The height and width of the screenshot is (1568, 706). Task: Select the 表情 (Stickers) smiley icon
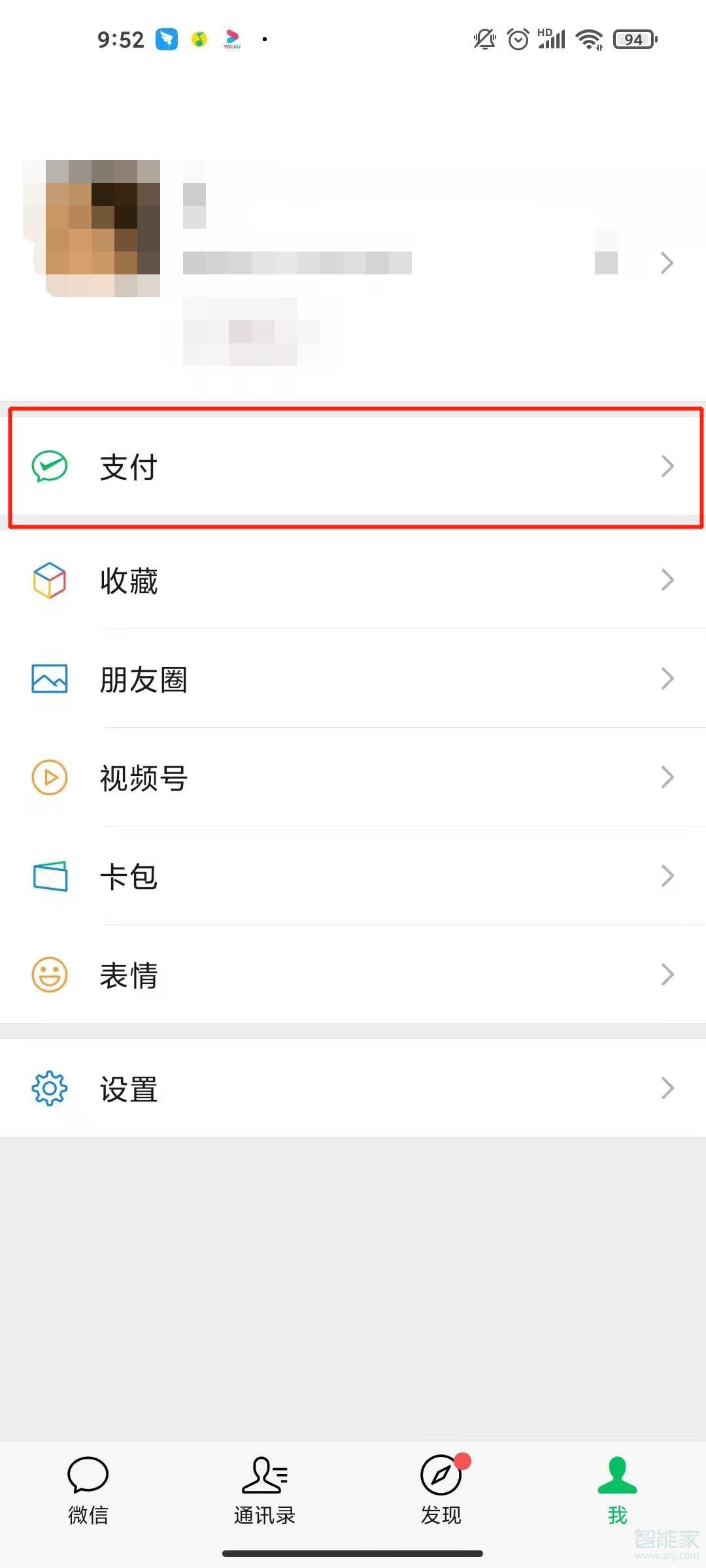(x=49, y=974)
